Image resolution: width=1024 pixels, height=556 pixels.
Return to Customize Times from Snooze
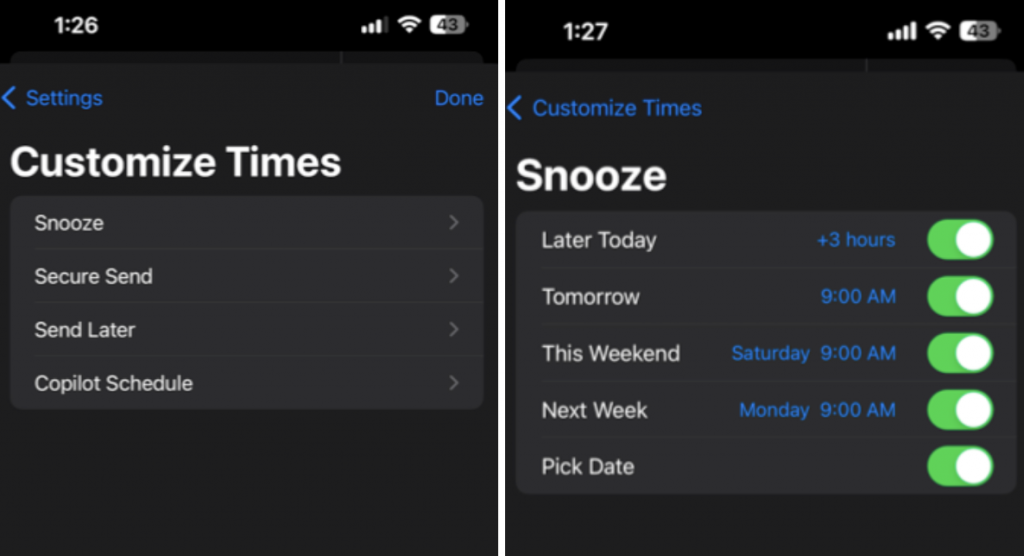[x=605, y=108]
